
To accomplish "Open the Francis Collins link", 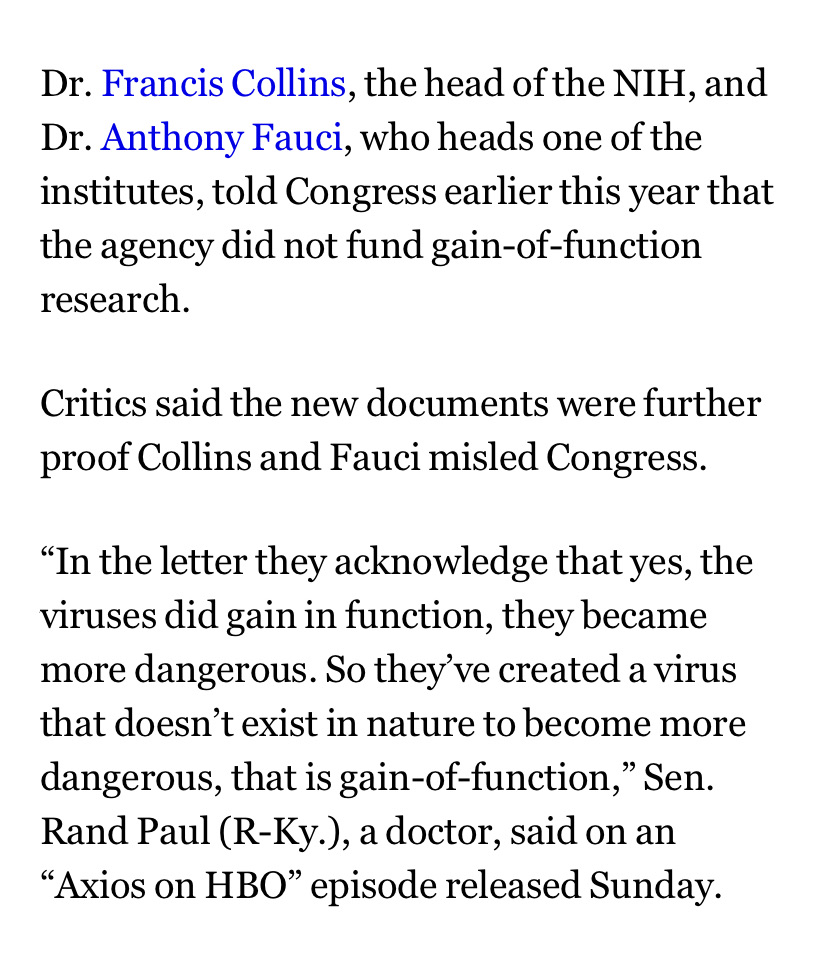I will tap(224, 84).
